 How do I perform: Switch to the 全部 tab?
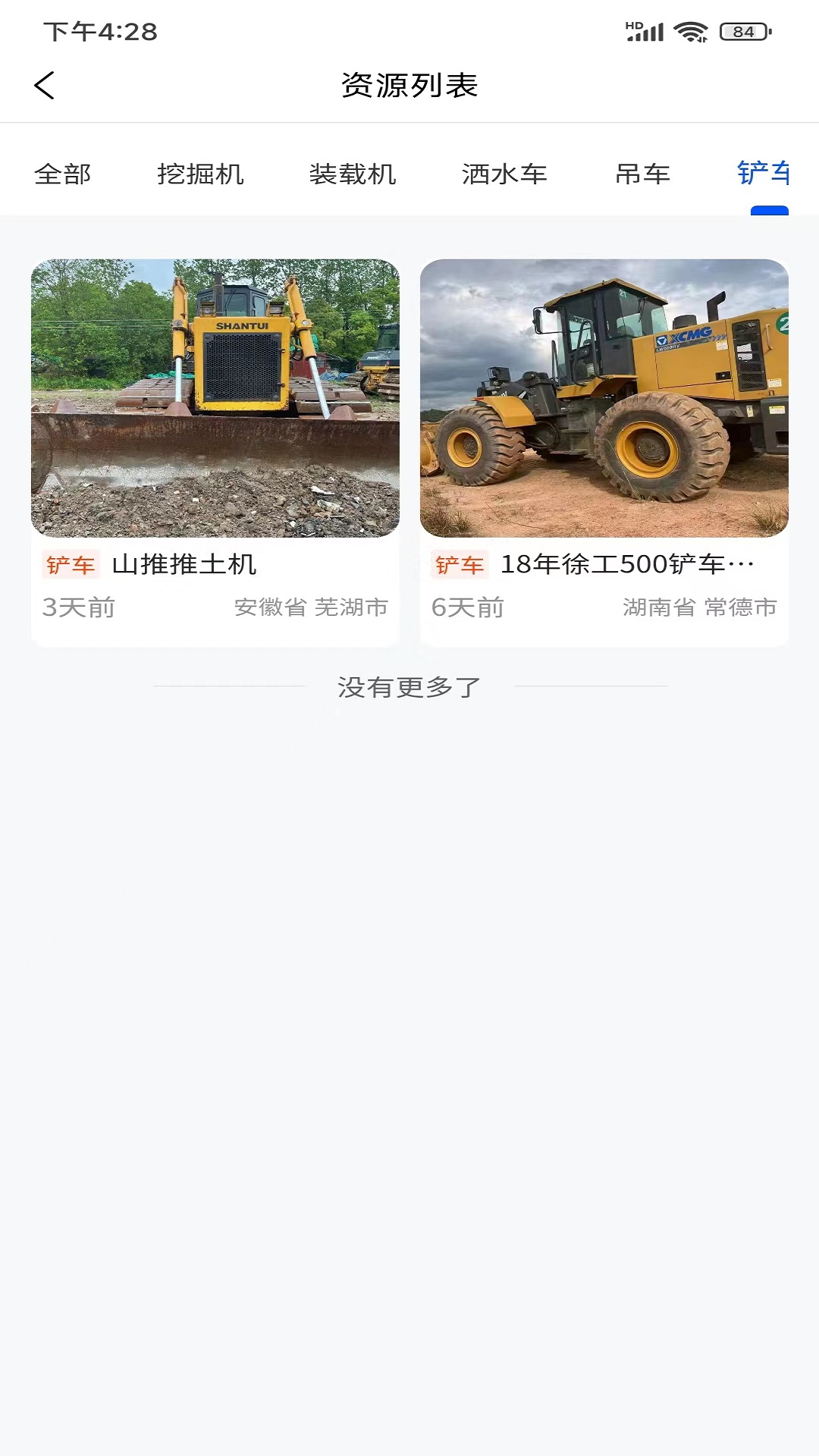[x=63, y=174]
